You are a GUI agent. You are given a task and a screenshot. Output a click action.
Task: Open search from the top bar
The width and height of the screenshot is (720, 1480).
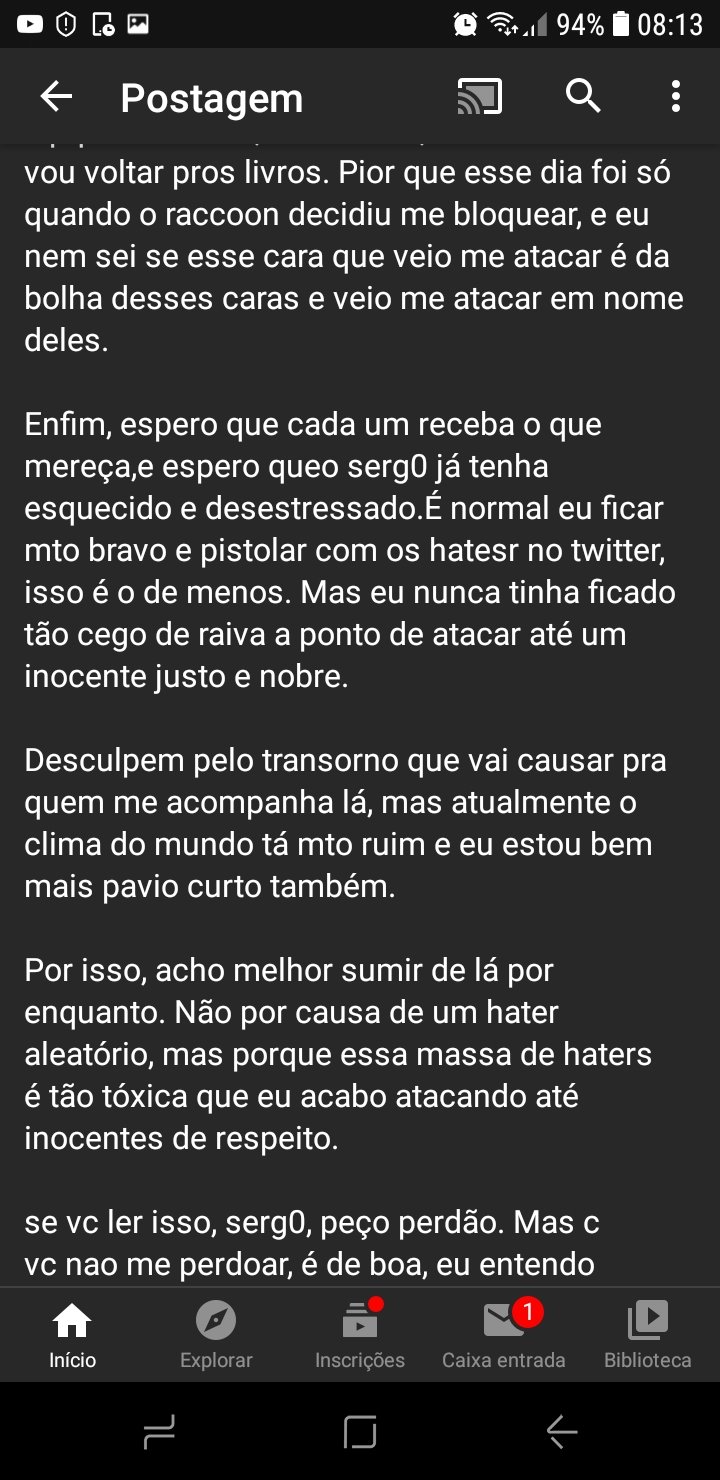coord(583,97)
